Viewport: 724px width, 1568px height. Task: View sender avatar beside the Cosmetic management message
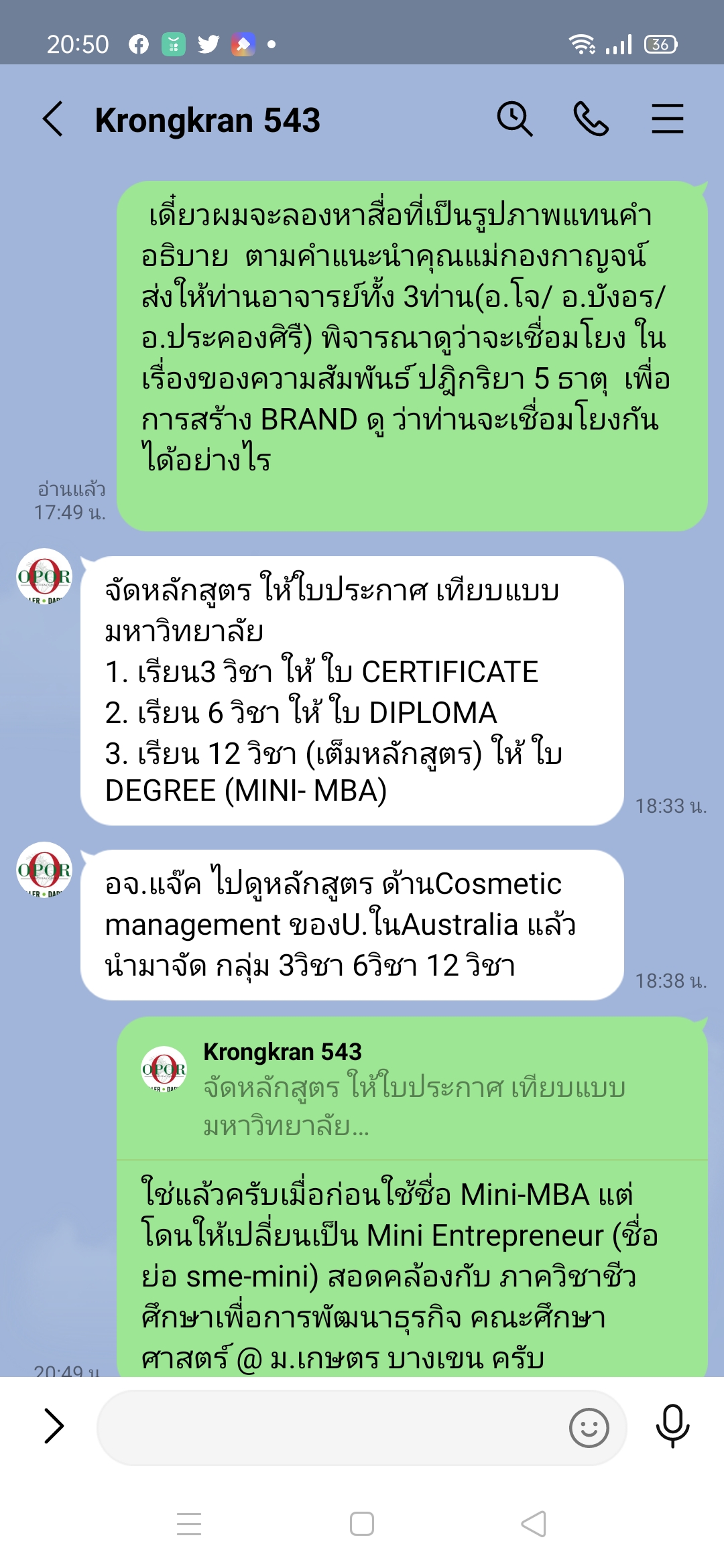44,870
